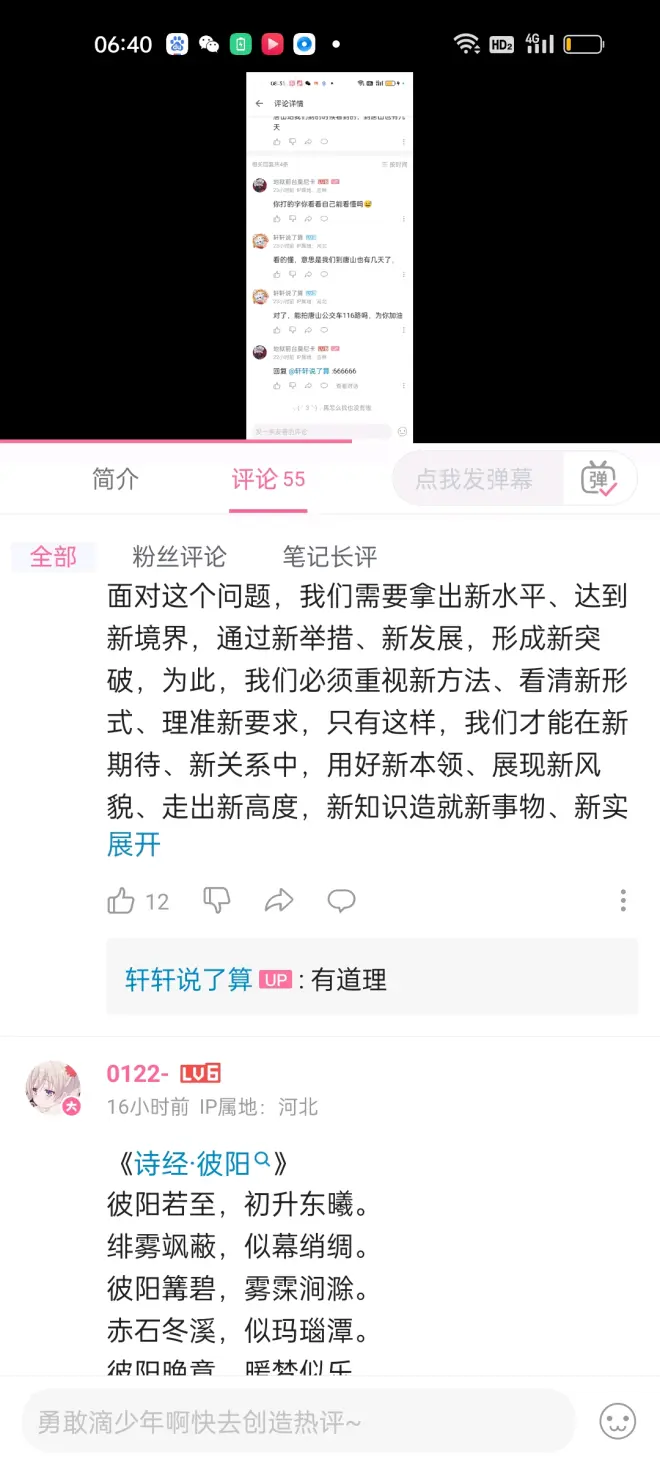The image size is (660, 1467).
Task: Switch to the 简介 tab
Action: click(x=116, y=479)
